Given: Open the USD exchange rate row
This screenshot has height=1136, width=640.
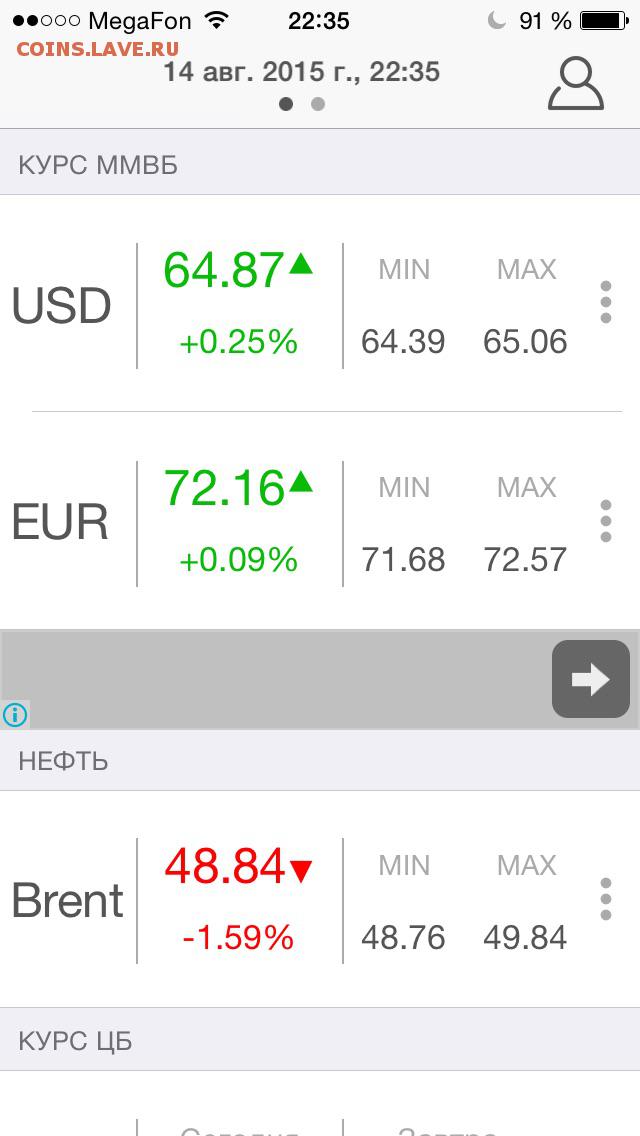Looking at the screenshot, I should pos(320,304).
